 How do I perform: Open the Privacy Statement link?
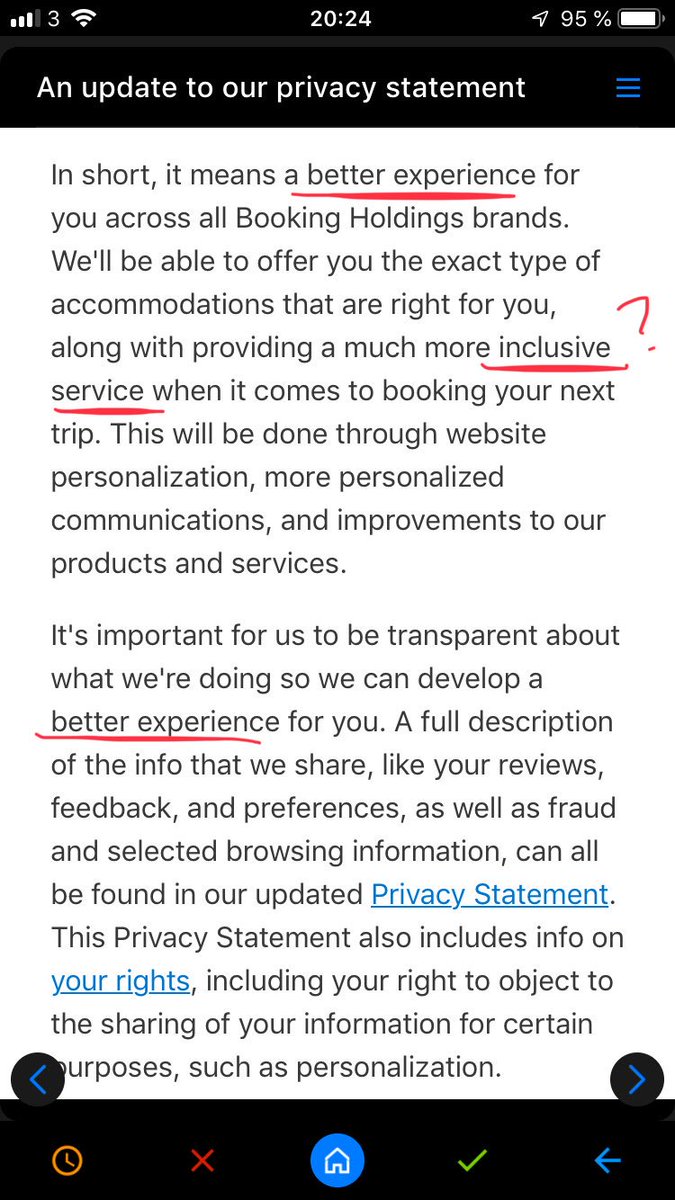(x=489, y=894)
